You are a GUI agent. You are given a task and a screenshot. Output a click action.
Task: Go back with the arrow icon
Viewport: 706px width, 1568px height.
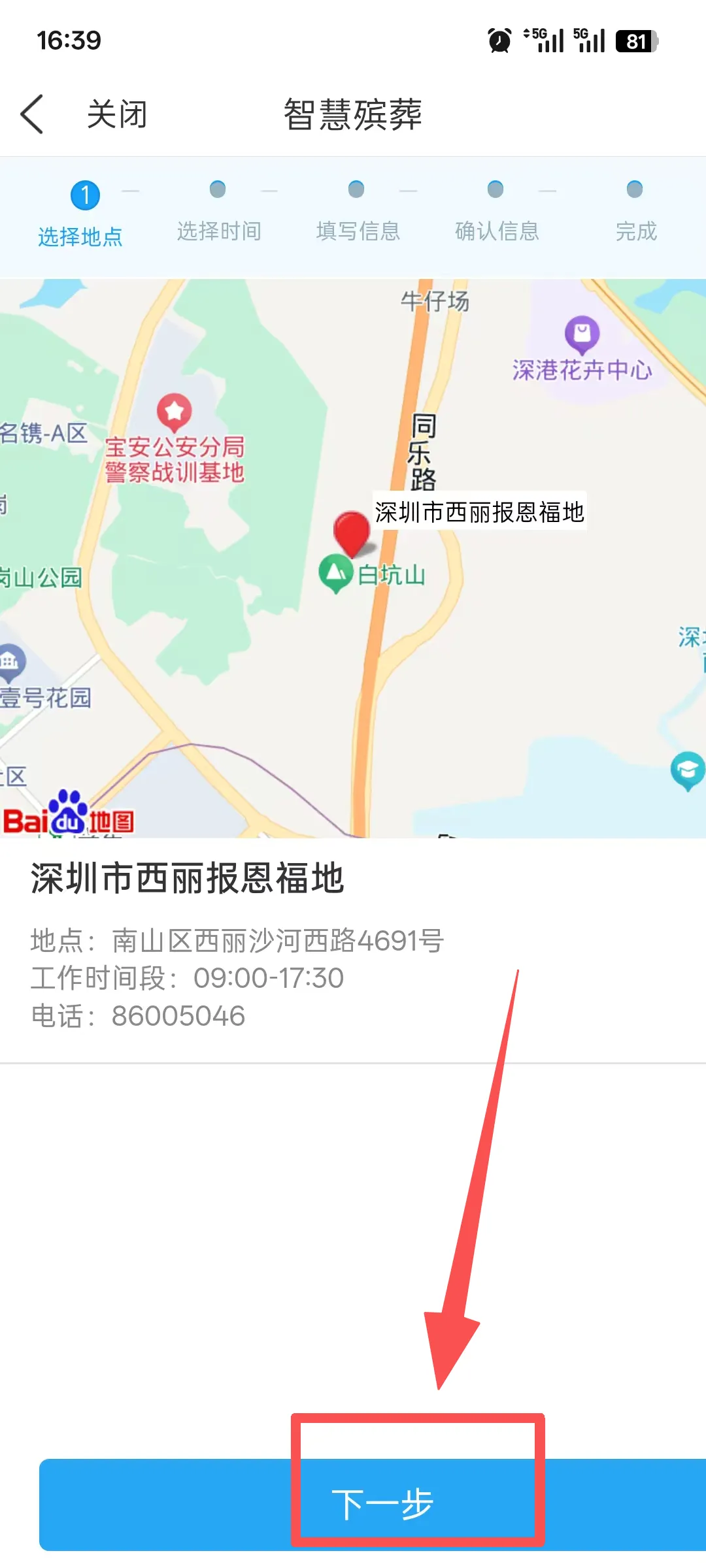33,114
